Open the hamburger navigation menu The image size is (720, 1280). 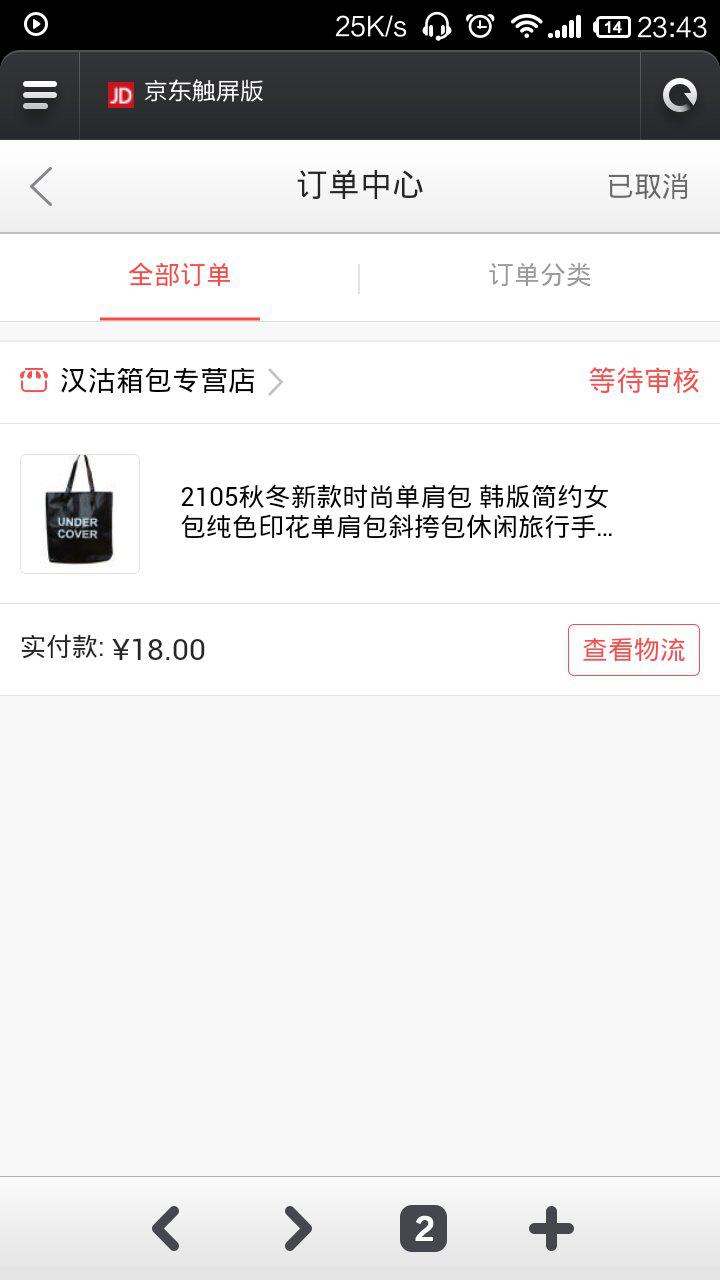(x=39, y=95)
